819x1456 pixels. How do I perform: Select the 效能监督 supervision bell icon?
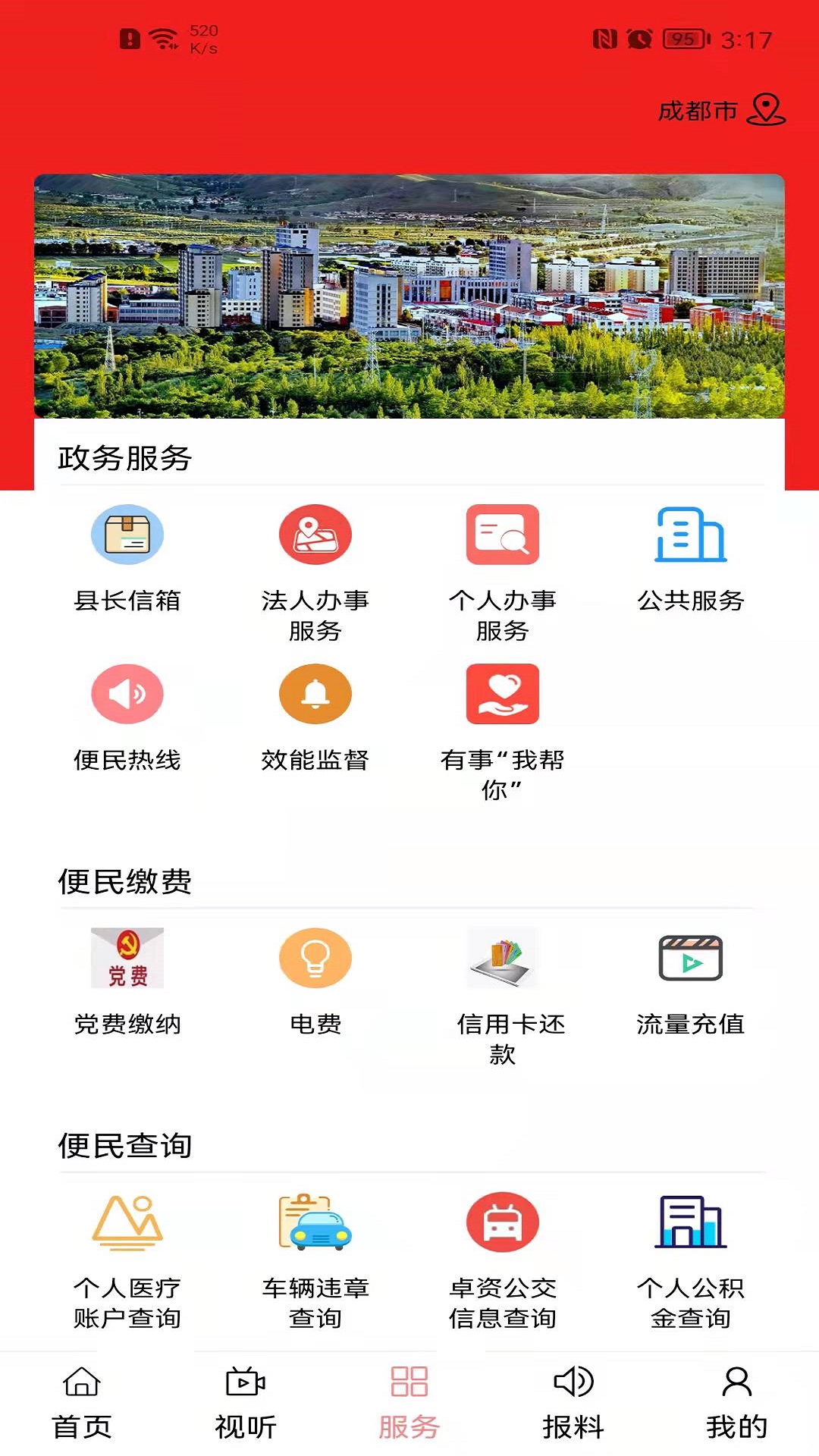click(x=315, y=693)
